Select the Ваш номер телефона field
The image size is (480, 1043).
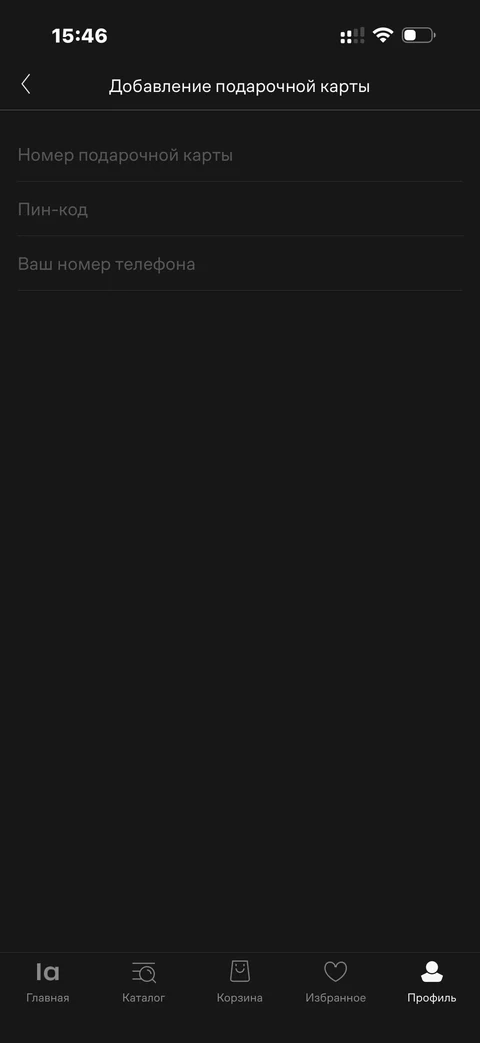[240, 264]
